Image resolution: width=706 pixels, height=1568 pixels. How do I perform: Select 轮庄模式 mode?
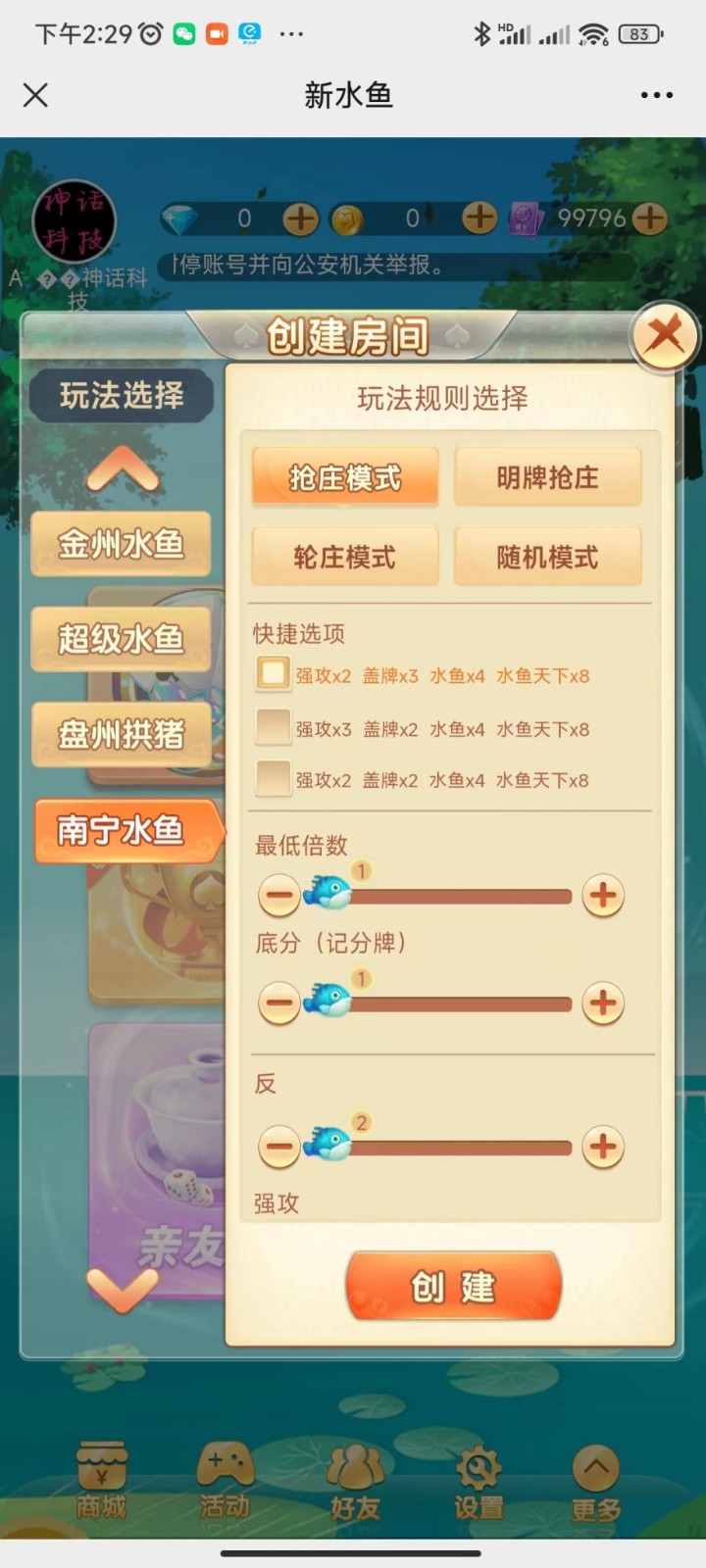coord(344,557)
